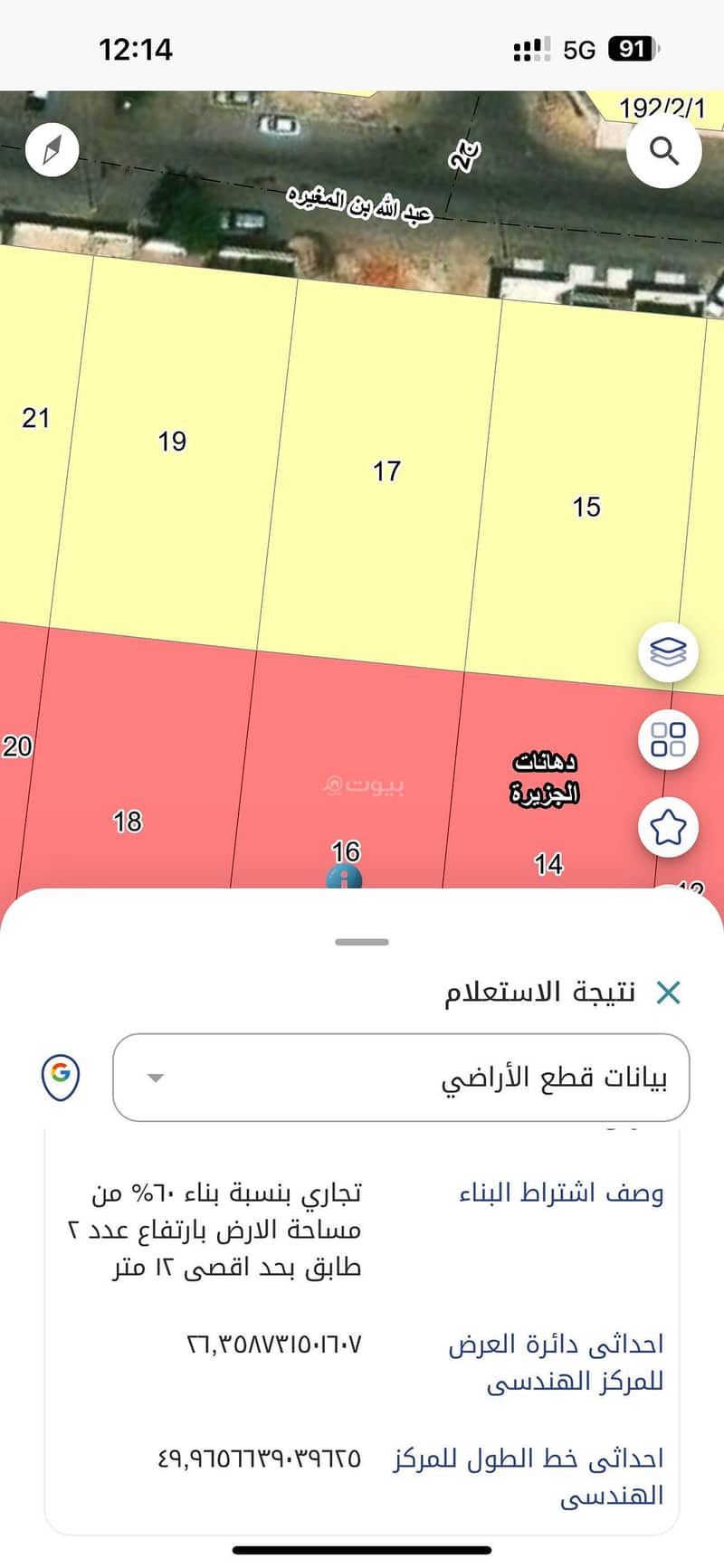Close the query results panel with X

669,993
